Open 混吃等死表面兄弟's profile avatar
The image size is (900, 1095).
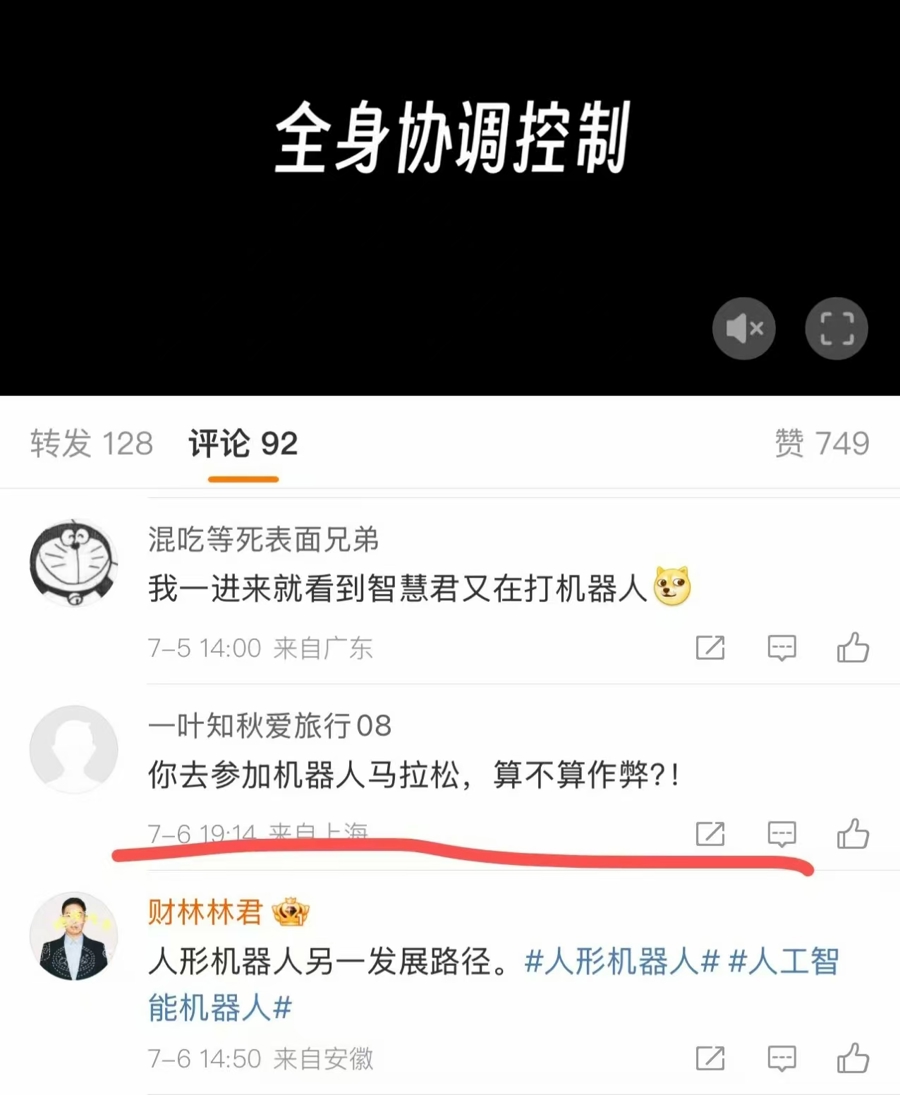[x=73, y=562]
